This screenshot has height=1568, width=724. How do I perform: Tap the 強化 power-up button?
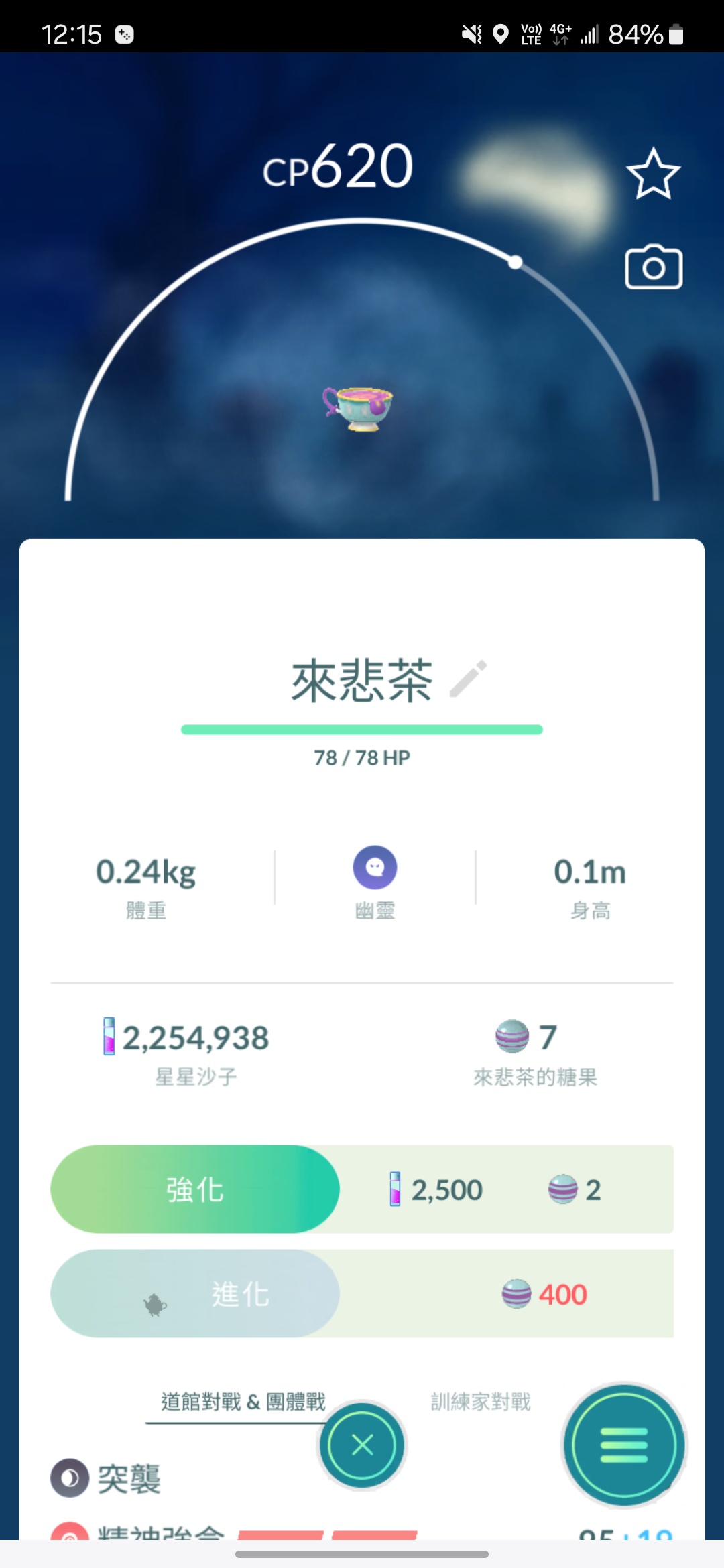click(x=195, y=1189)
